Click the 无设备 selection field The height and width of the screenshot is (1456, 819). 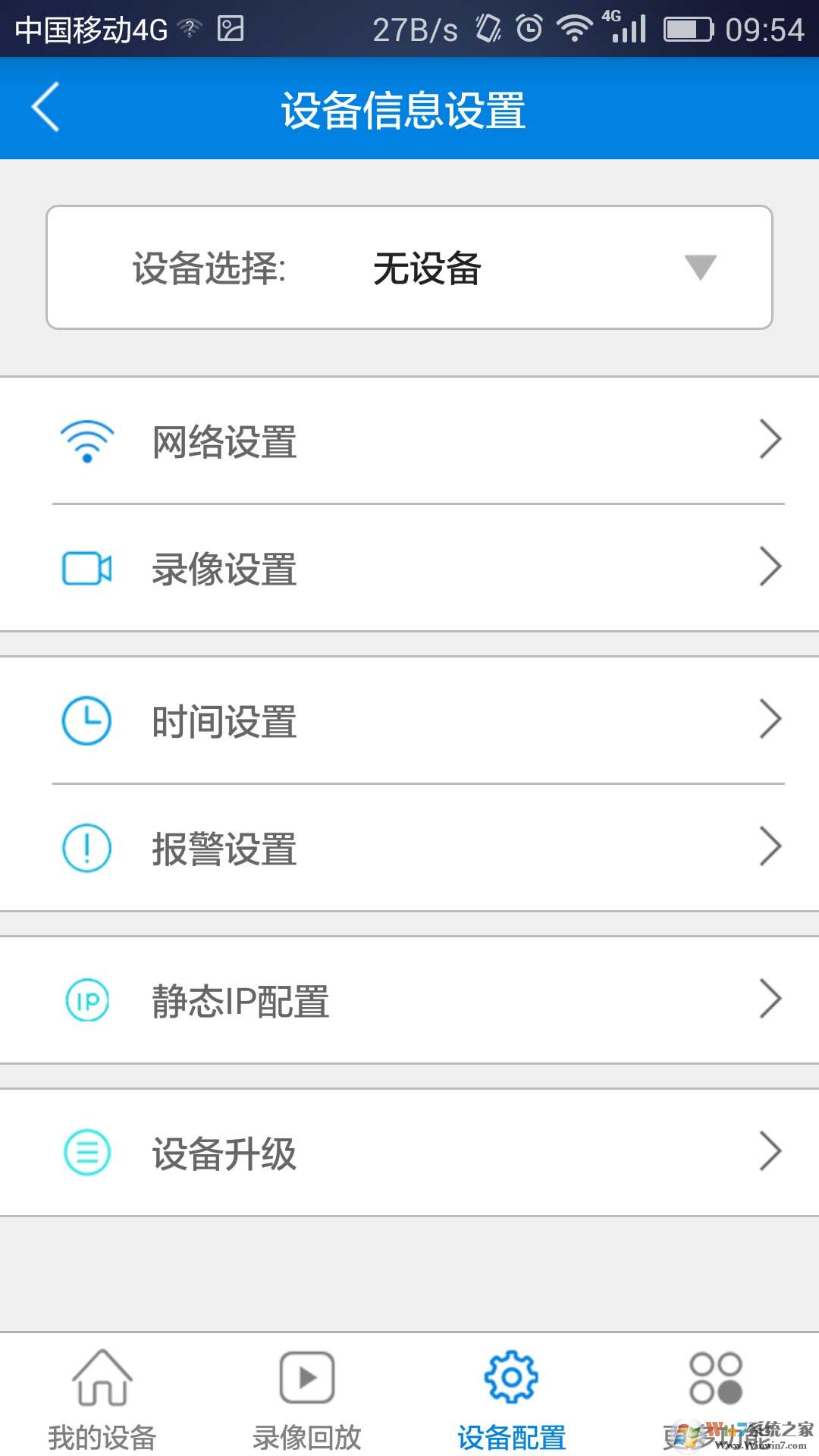pyautogui.click(x=428, y=267)
